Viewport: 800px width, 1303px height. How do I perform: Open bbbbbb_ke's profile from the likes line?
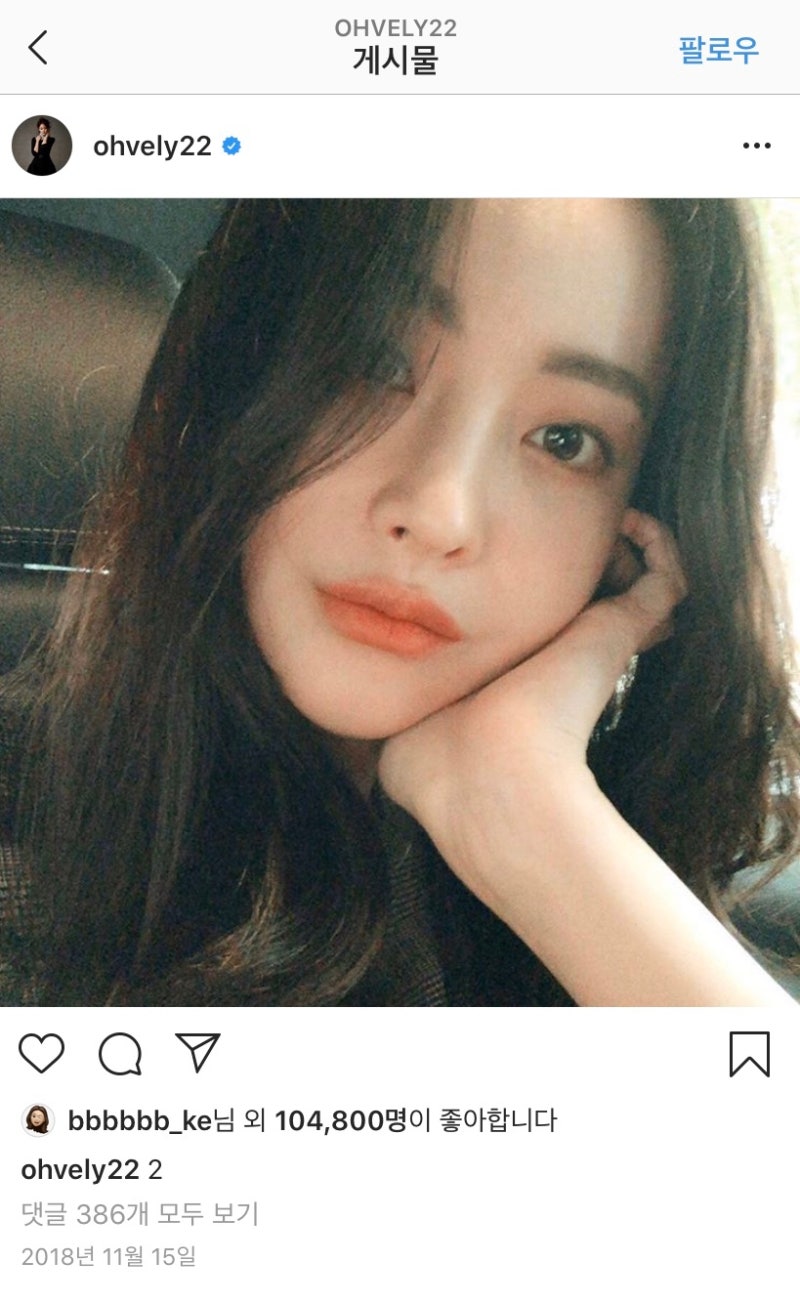click(140, 1120)
